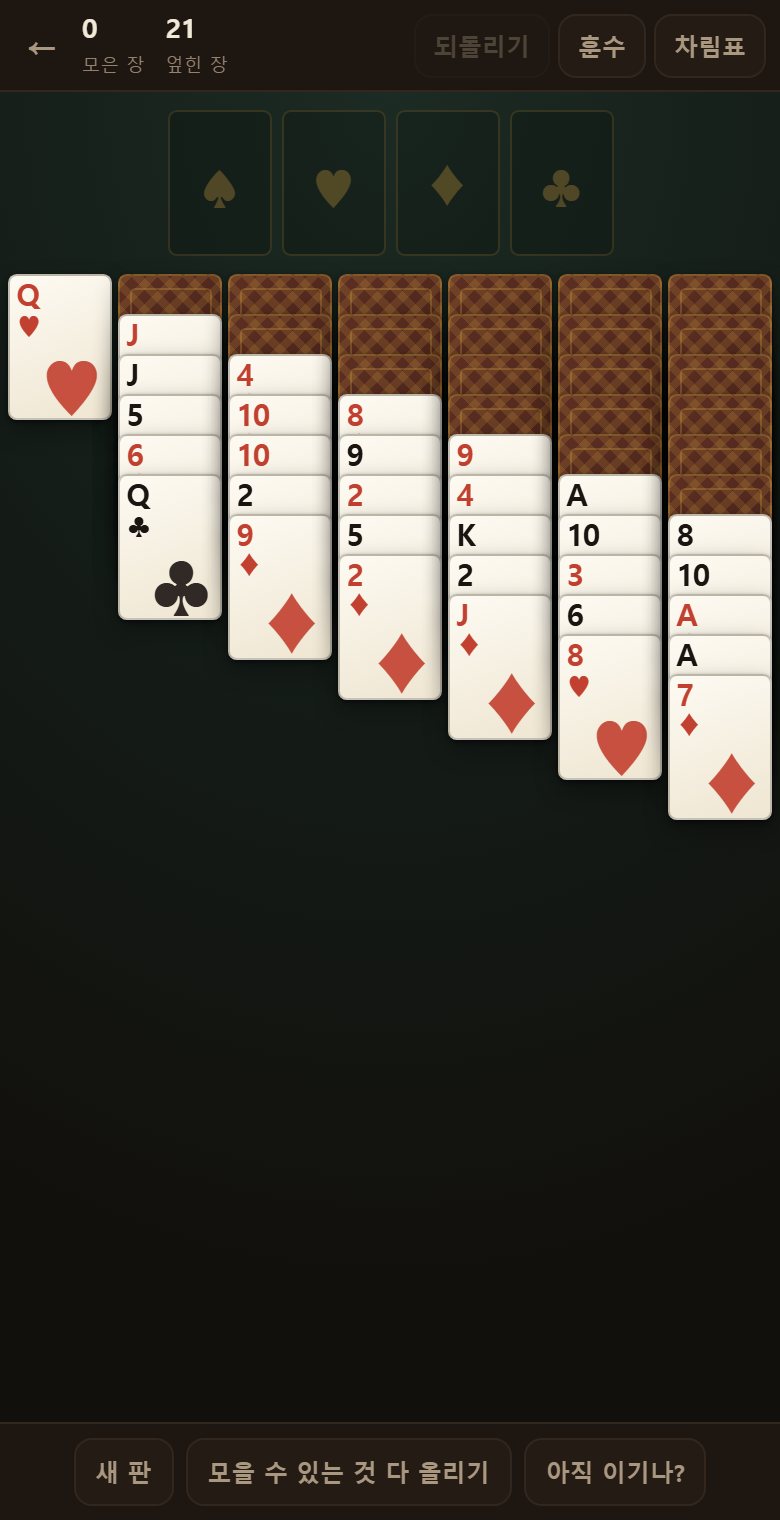The height and width of the screenshot is (1520, 780).
Task: Tap the 9 of diamonds card
Action: [x=280, y=587]
